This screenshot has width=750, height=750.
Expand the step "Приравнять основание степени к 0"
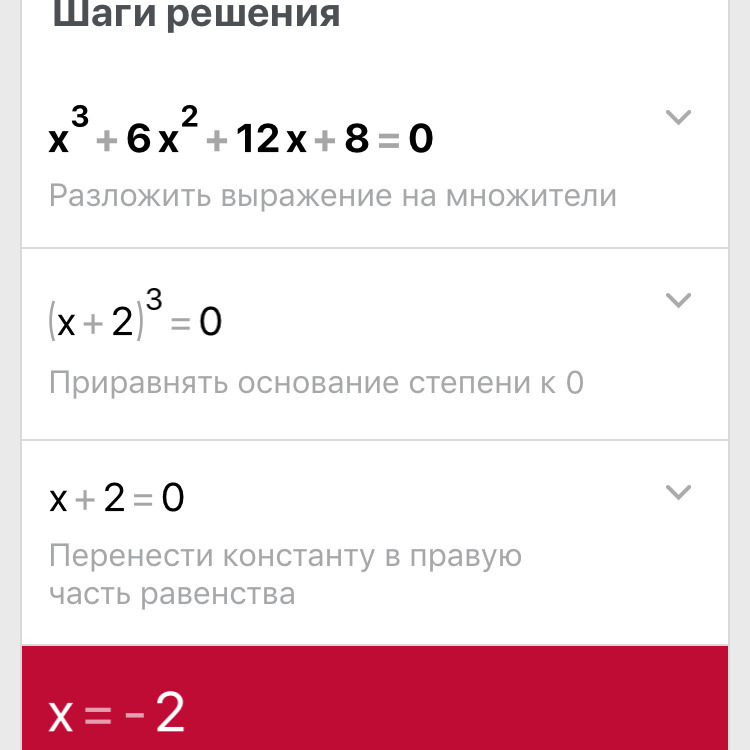[678, 300]
